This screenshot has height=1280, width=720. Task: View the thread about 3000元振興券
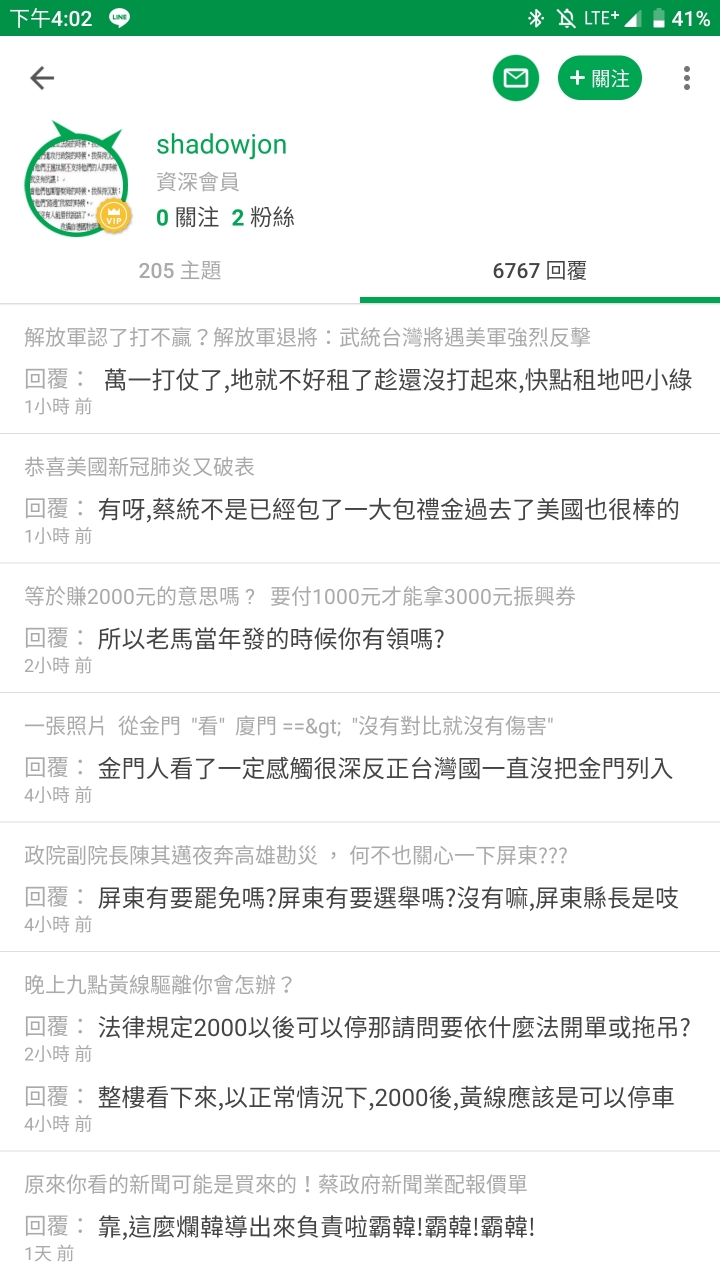[x=300, y=597]
